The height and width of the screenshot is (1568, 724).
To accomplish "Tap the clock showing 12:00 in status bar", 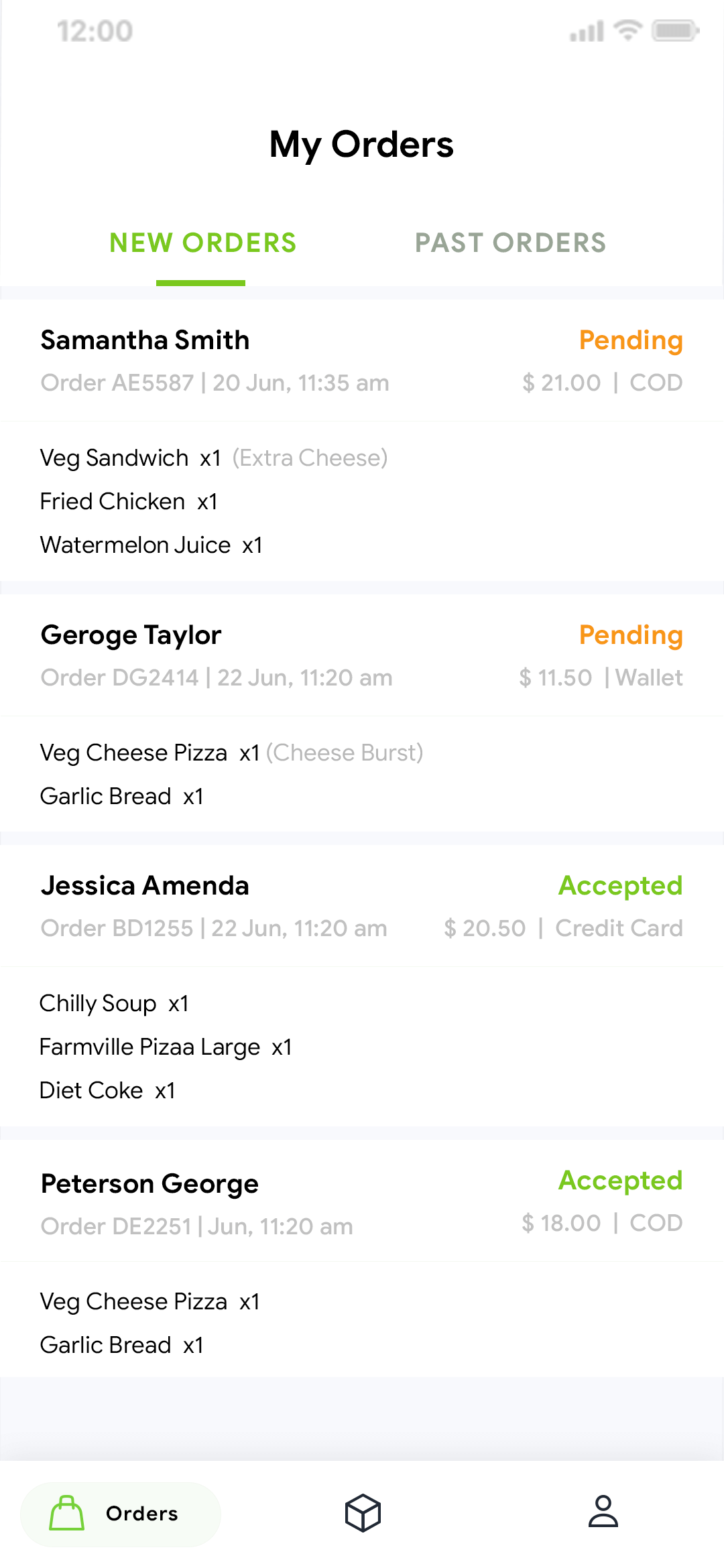I will point(94,30).
